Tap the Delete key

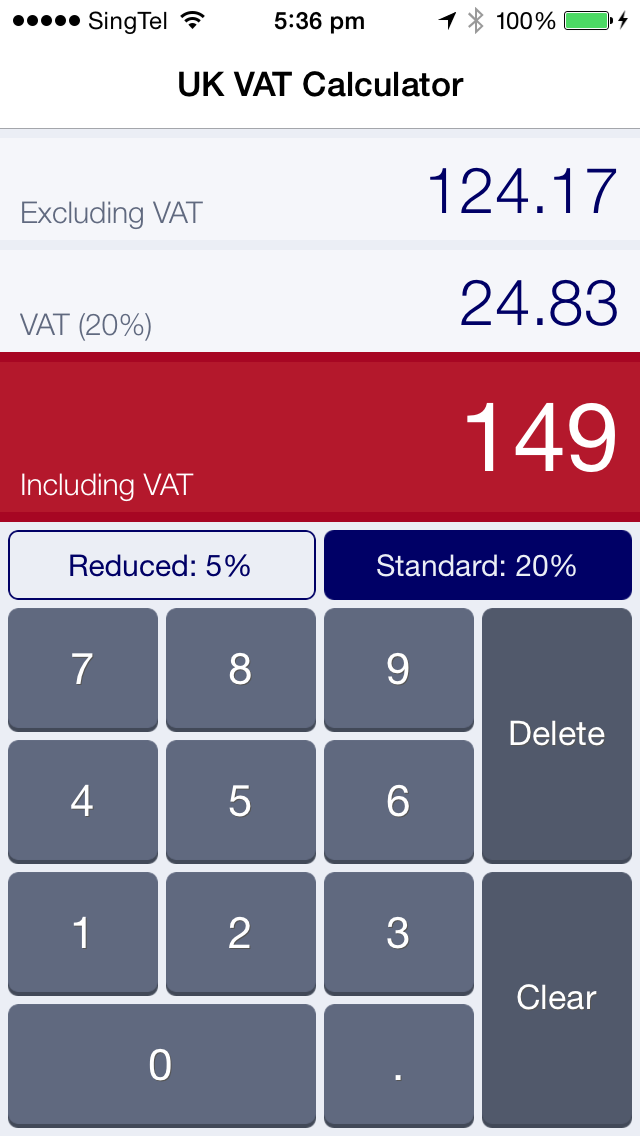click(557, 735)
